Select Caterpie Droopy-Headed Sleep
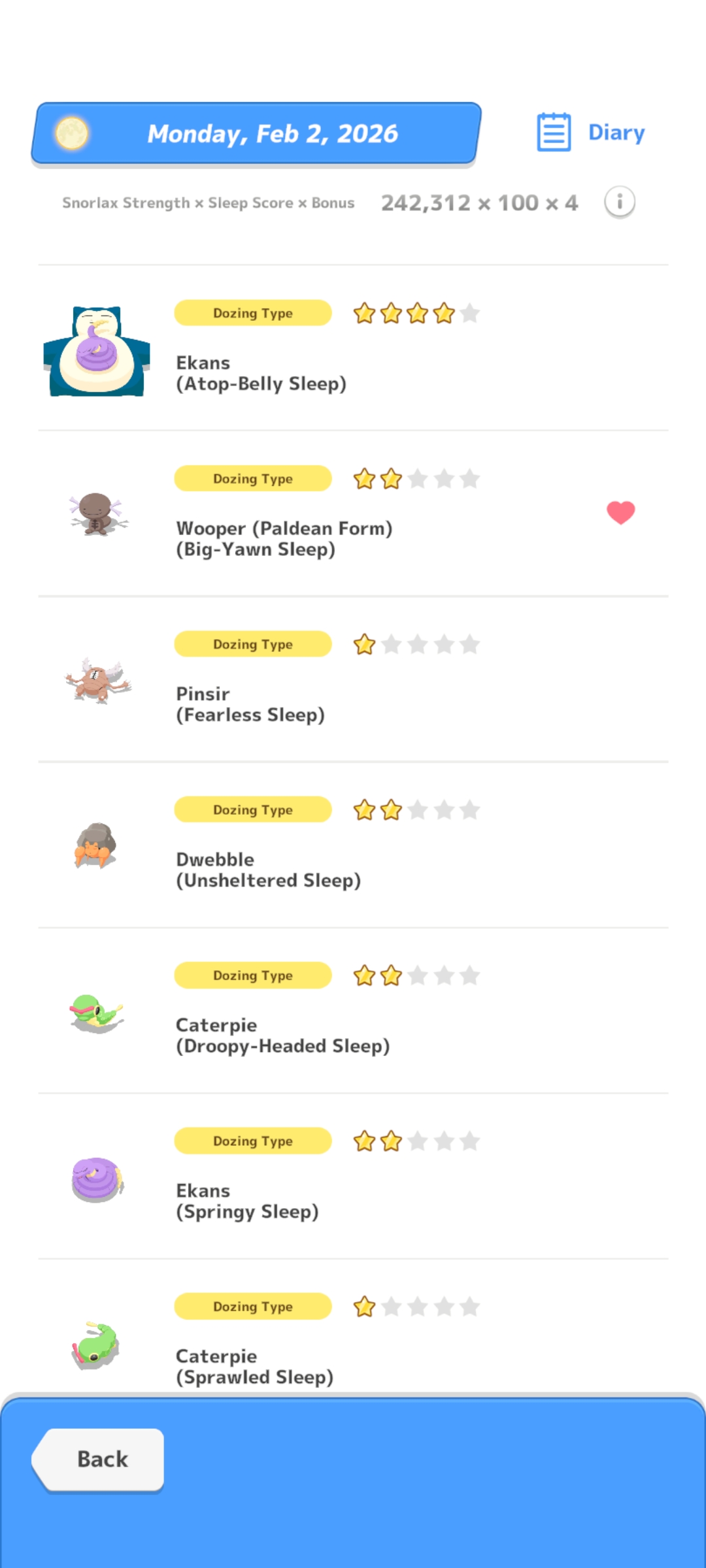 282,1035
